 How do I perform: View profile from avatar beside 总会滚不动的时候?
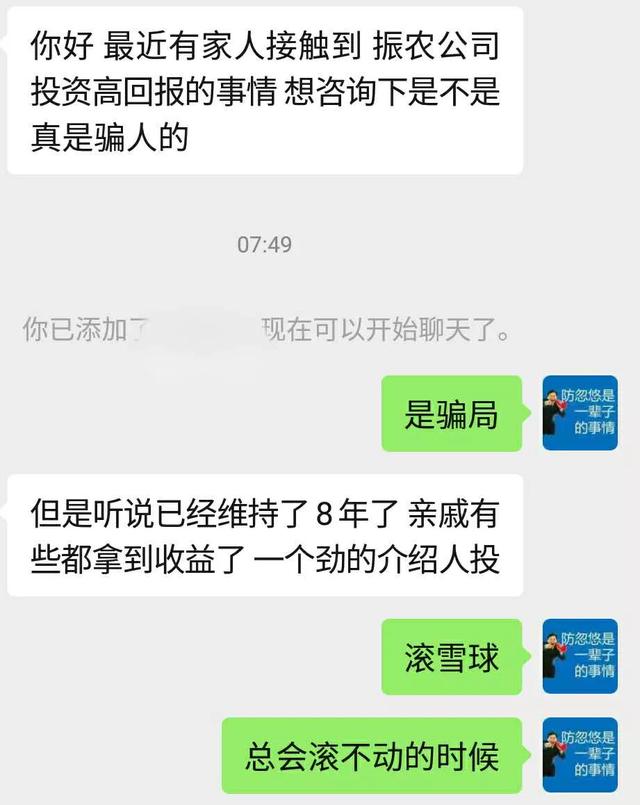tap(580, 754)
